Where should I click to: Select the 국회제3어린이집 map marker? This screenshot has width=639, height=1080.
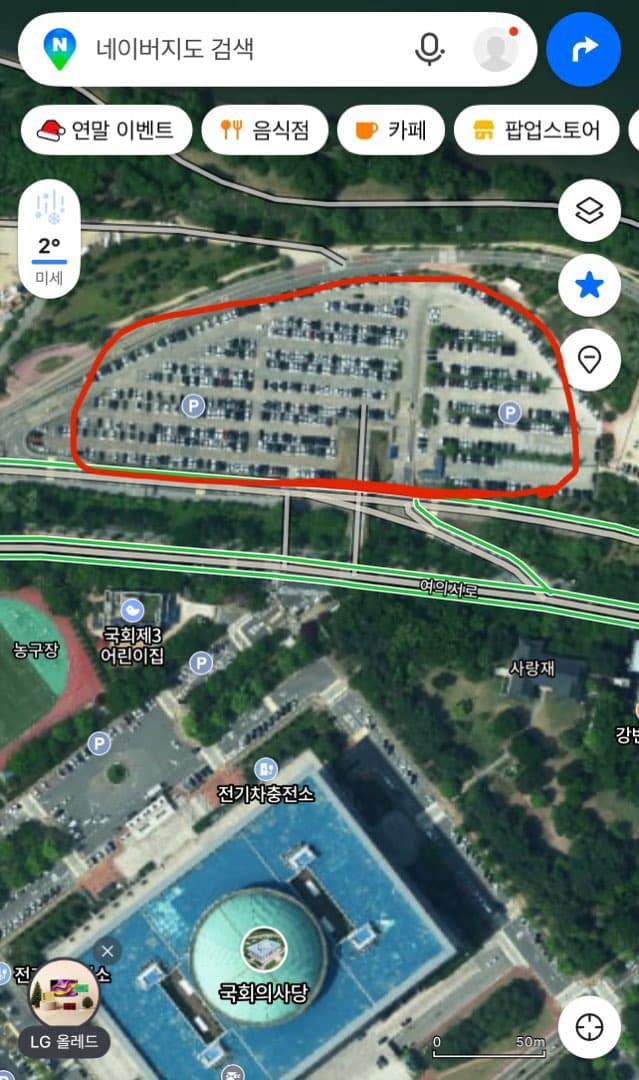pos(132,631)
